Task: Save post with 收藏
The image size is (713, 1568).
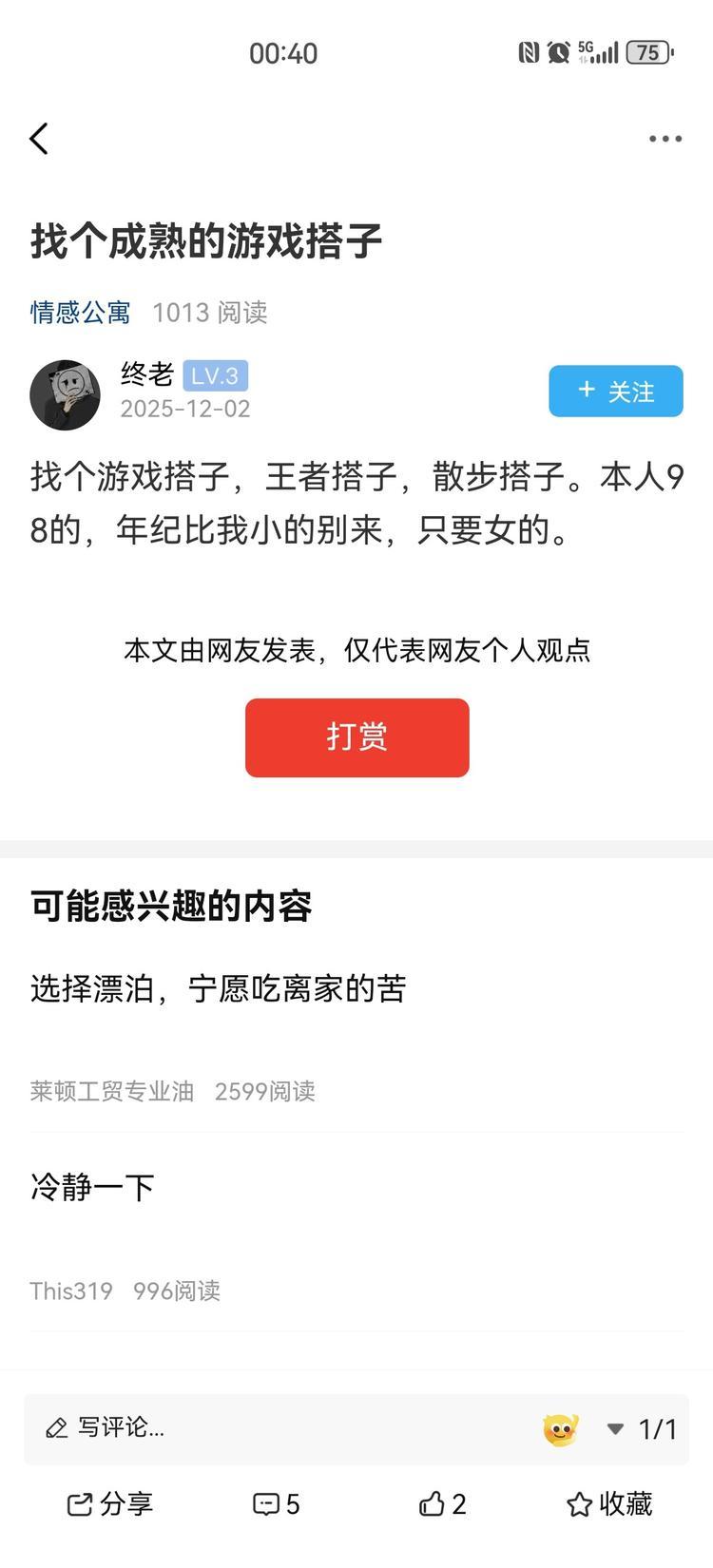Action: tap(609, 1504)
